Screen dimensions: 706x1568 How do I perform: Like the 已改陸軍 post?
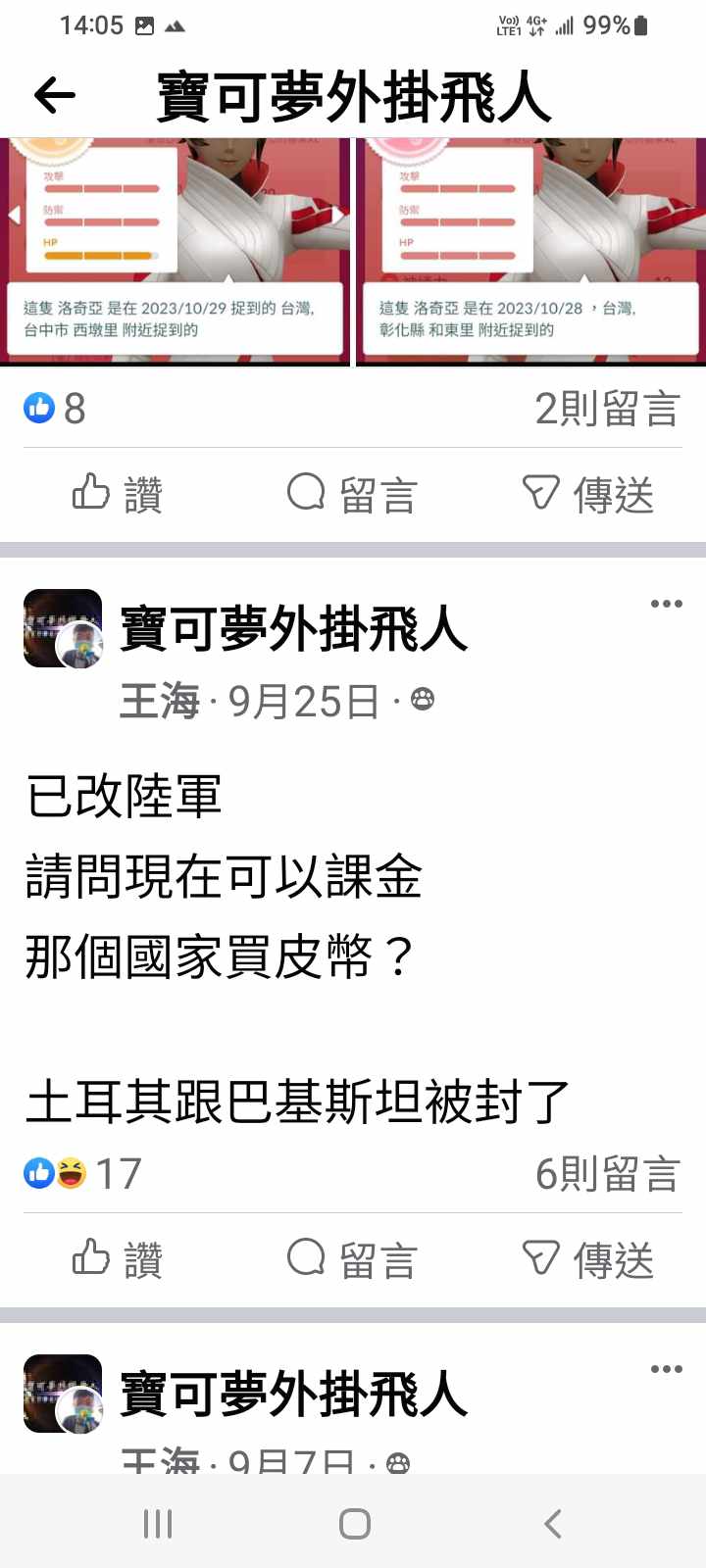click(x=118, y=1259)
